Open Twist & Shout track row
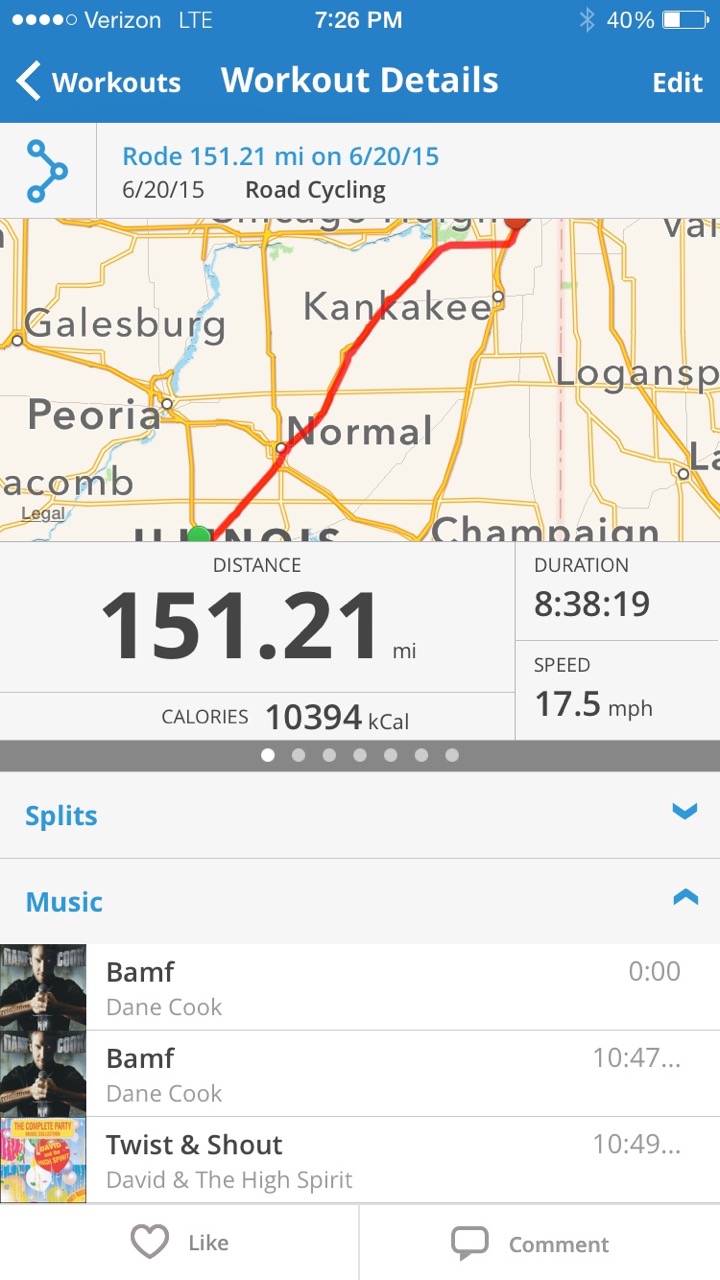This screenshot has width=720, height=1280. [360, 1160]
